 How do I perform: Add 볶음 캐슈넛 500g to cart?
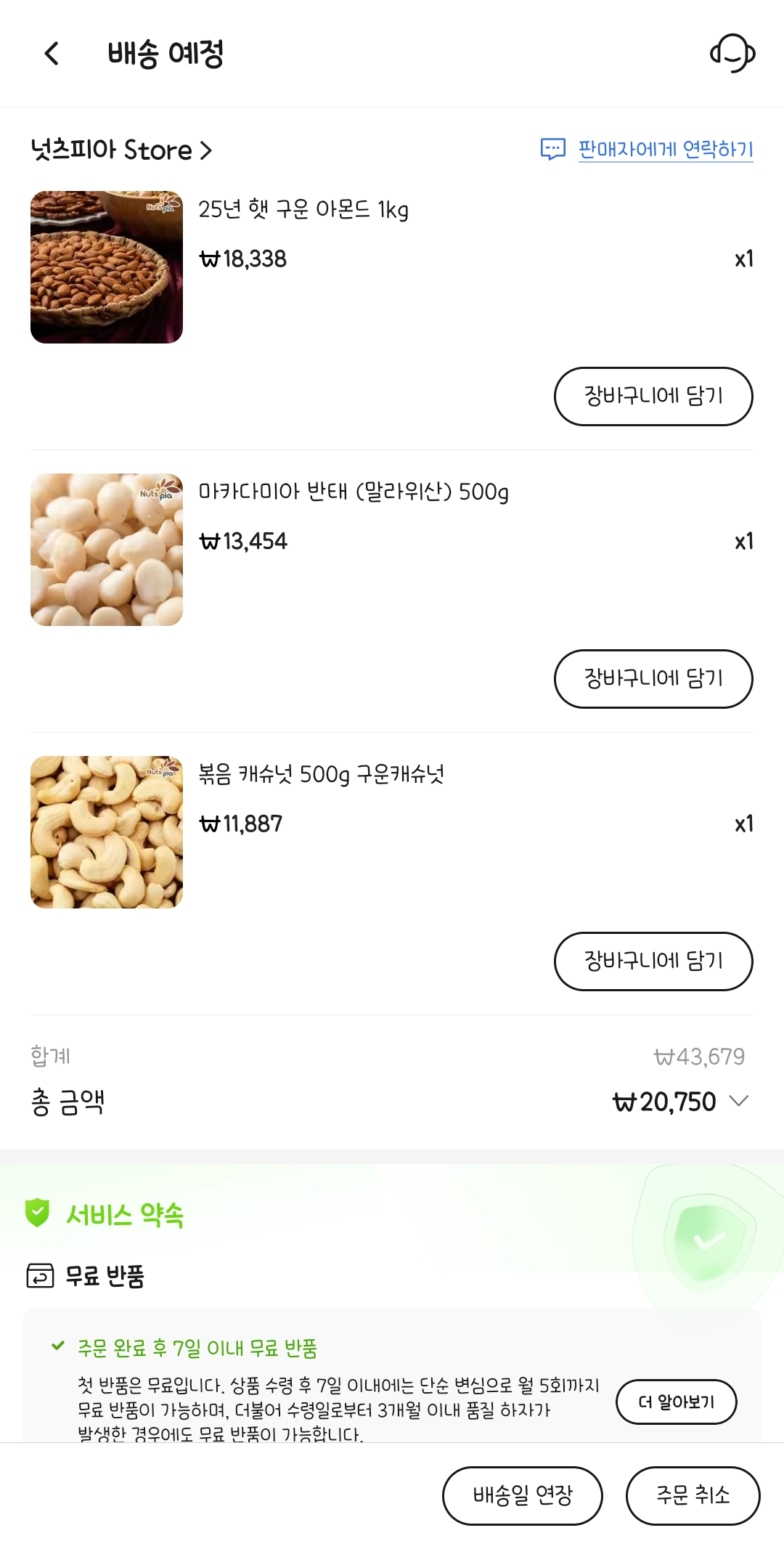point(653,961)
